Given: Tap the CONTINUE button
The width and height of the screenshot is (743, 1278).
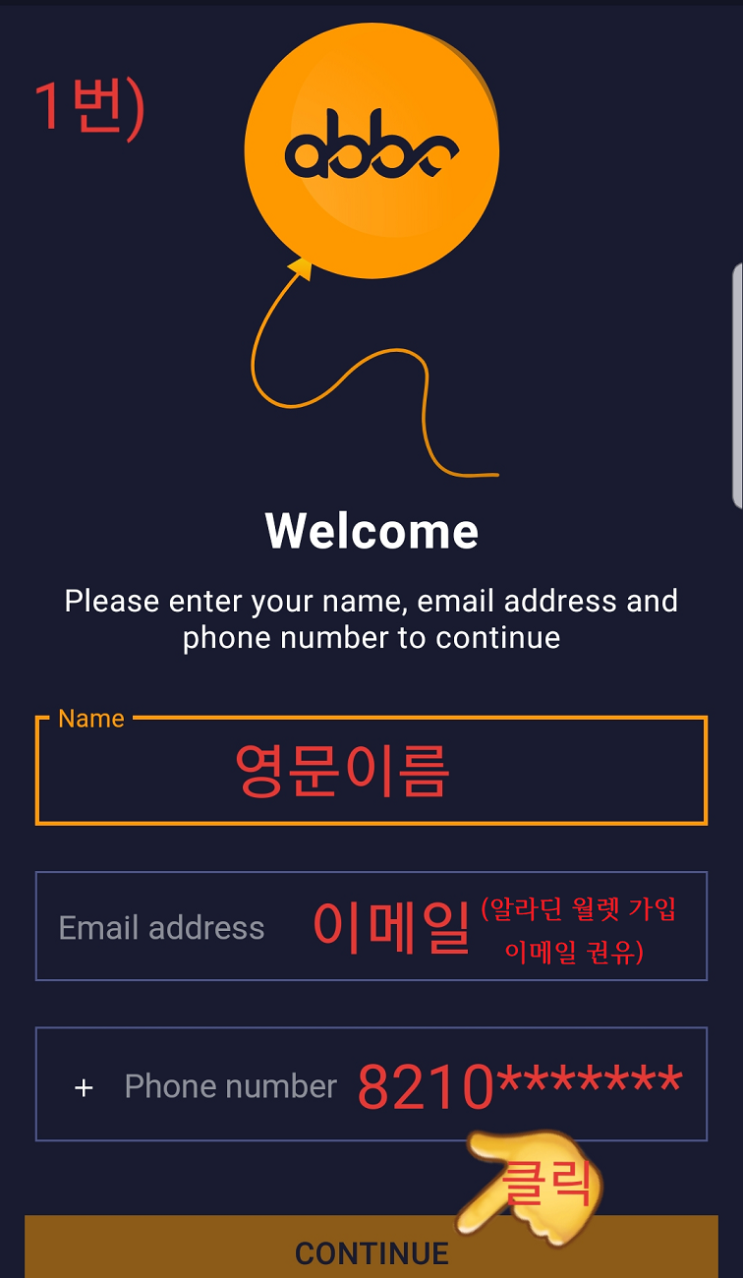Looking at the screenshot, I should [372, 1249].
